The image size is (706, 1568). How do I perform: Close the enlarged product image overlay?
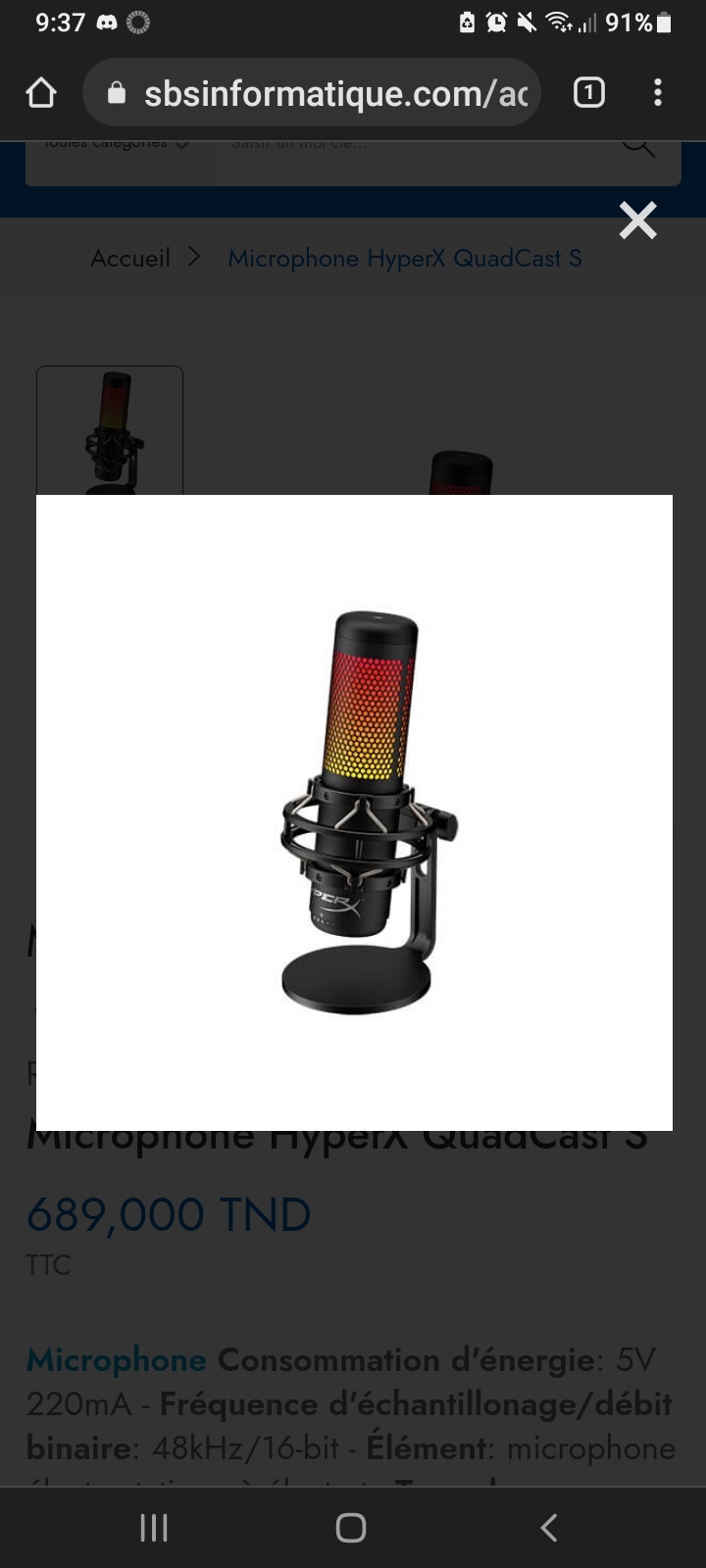[637, 221]
